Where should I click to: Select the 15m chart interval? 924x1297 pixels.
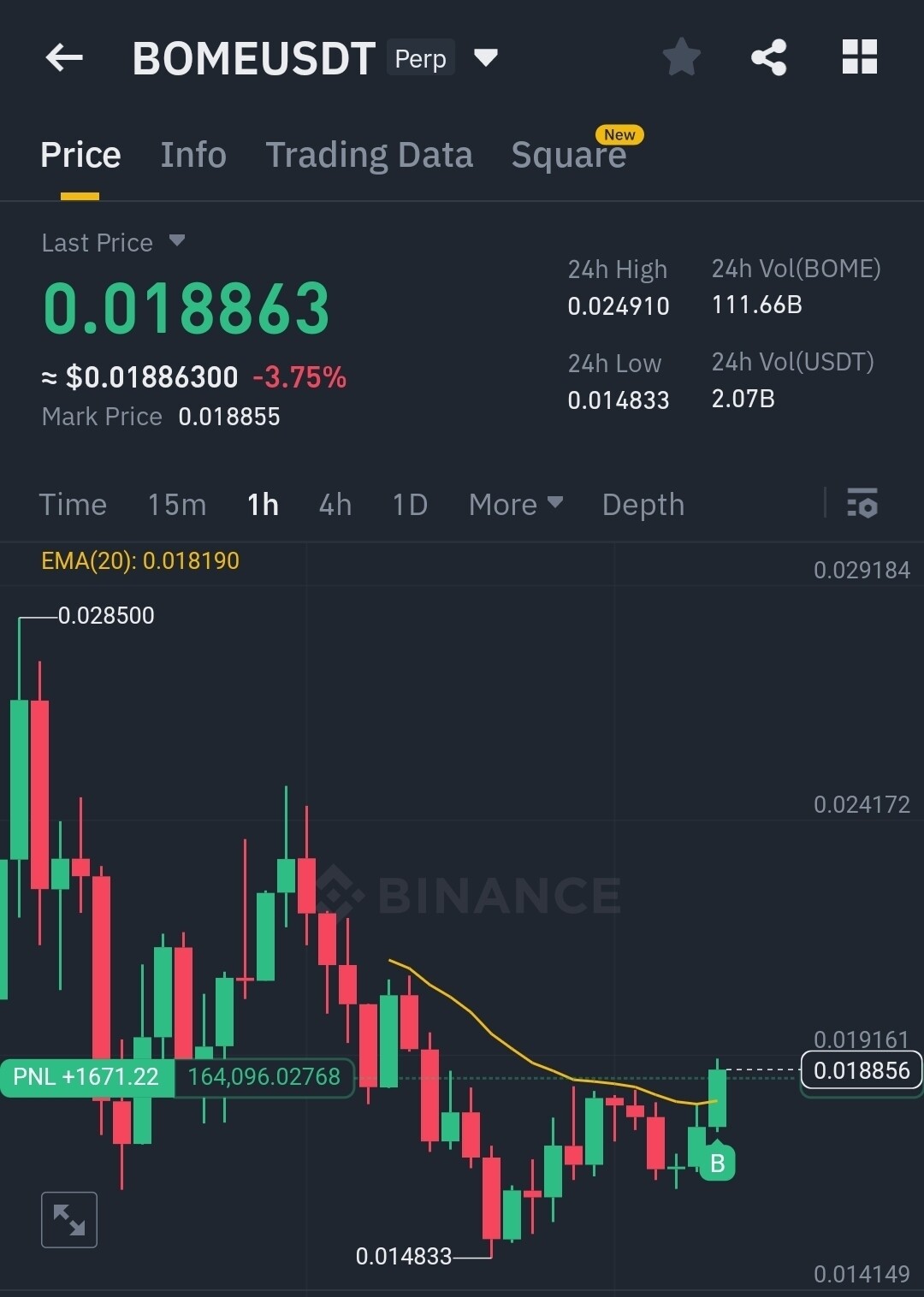(x=176, y=505)
